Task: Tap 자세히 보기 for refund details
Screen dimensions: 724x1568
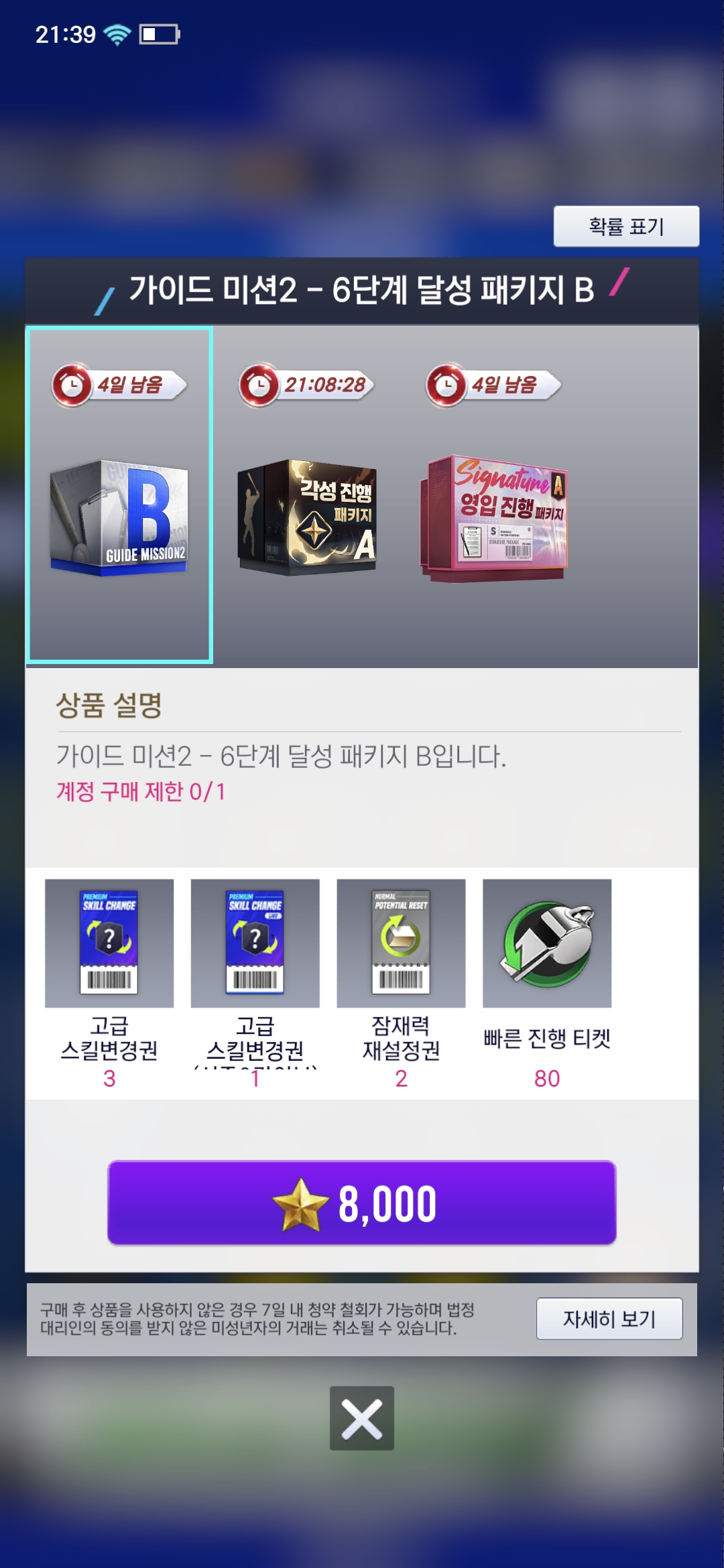Action: 609,1319
